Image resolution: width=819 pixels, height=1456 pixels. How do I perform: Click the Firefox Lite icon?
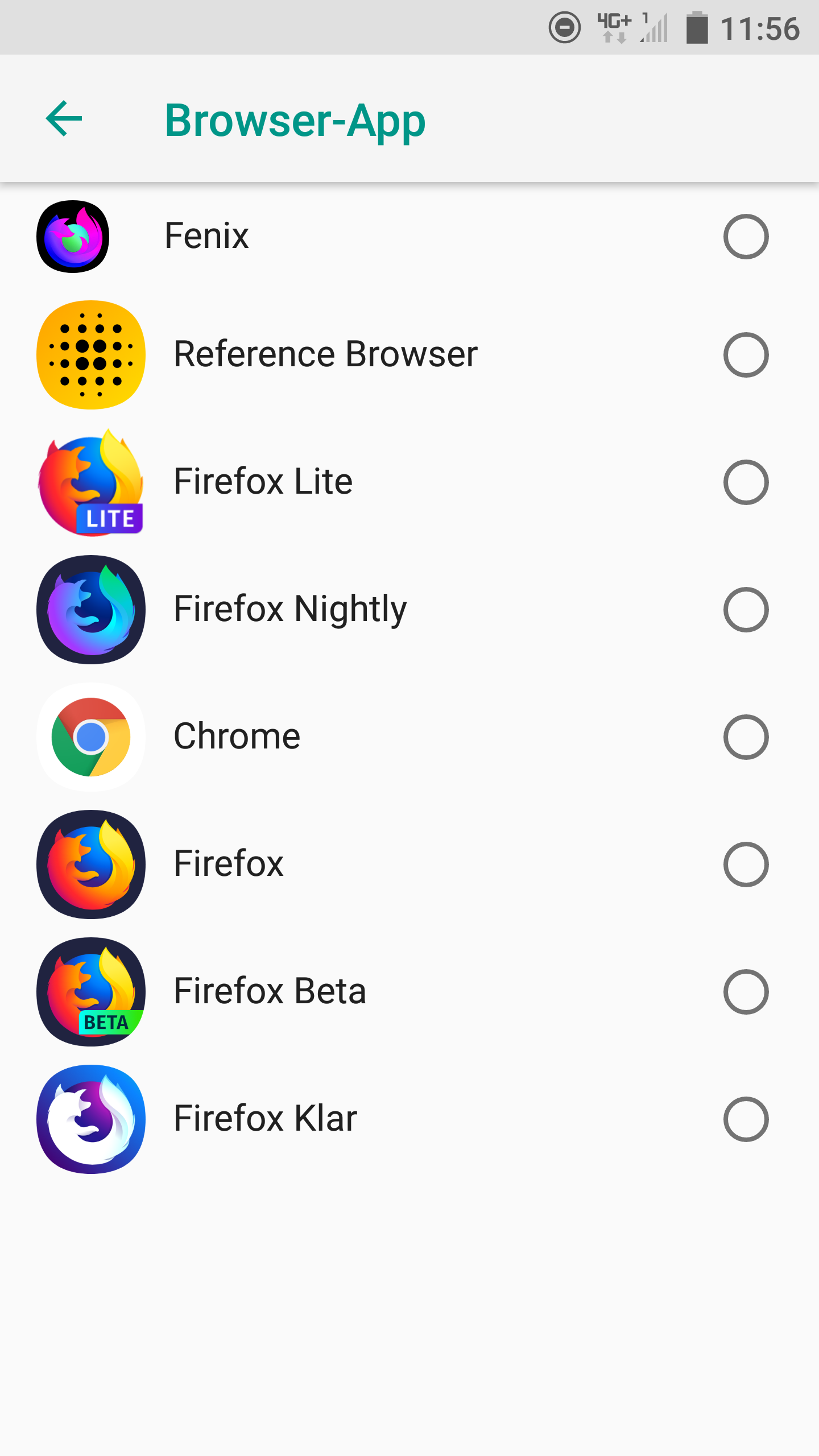pyautogui.click(x=90, y=481)
